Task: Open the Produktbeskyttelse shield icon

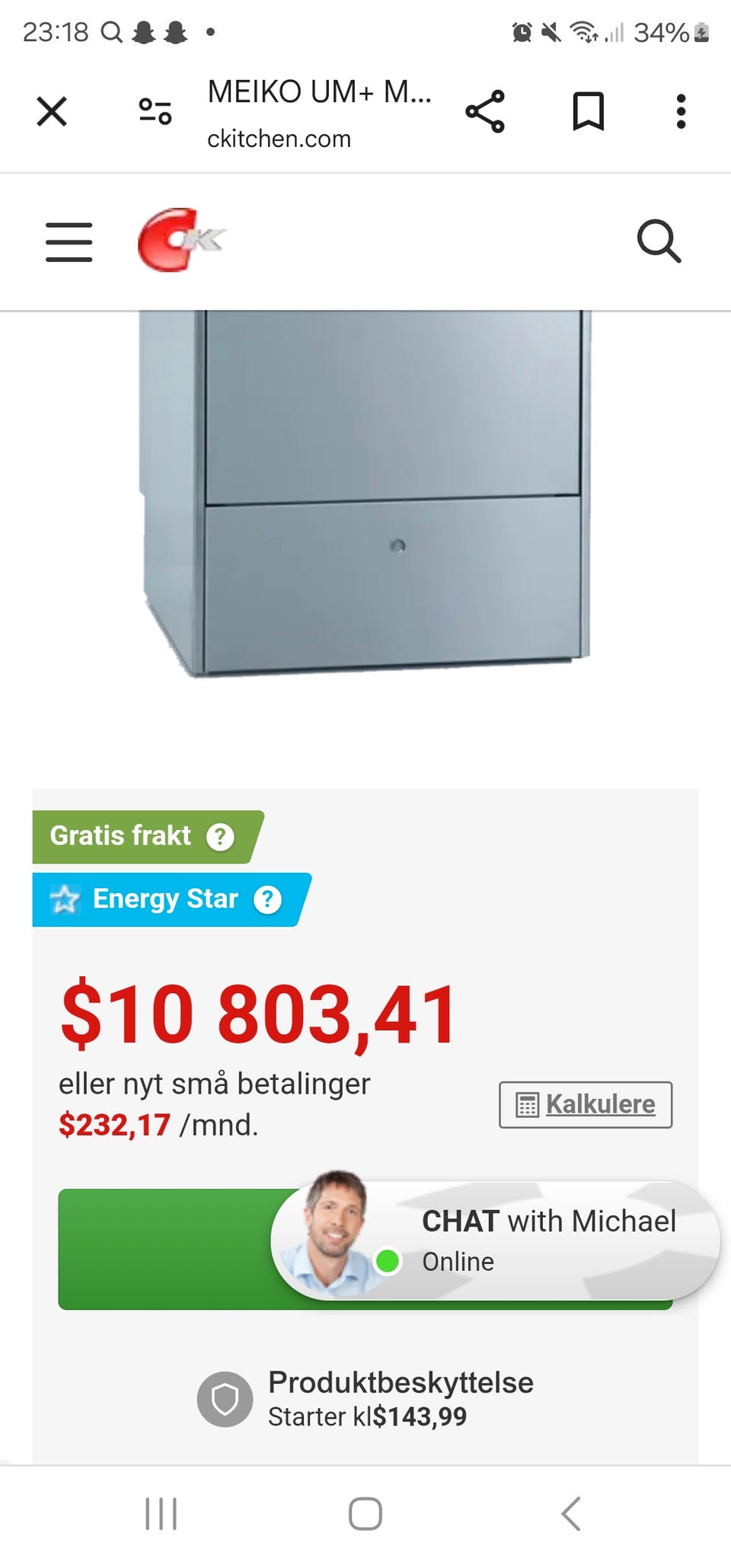Action: 226,1397
